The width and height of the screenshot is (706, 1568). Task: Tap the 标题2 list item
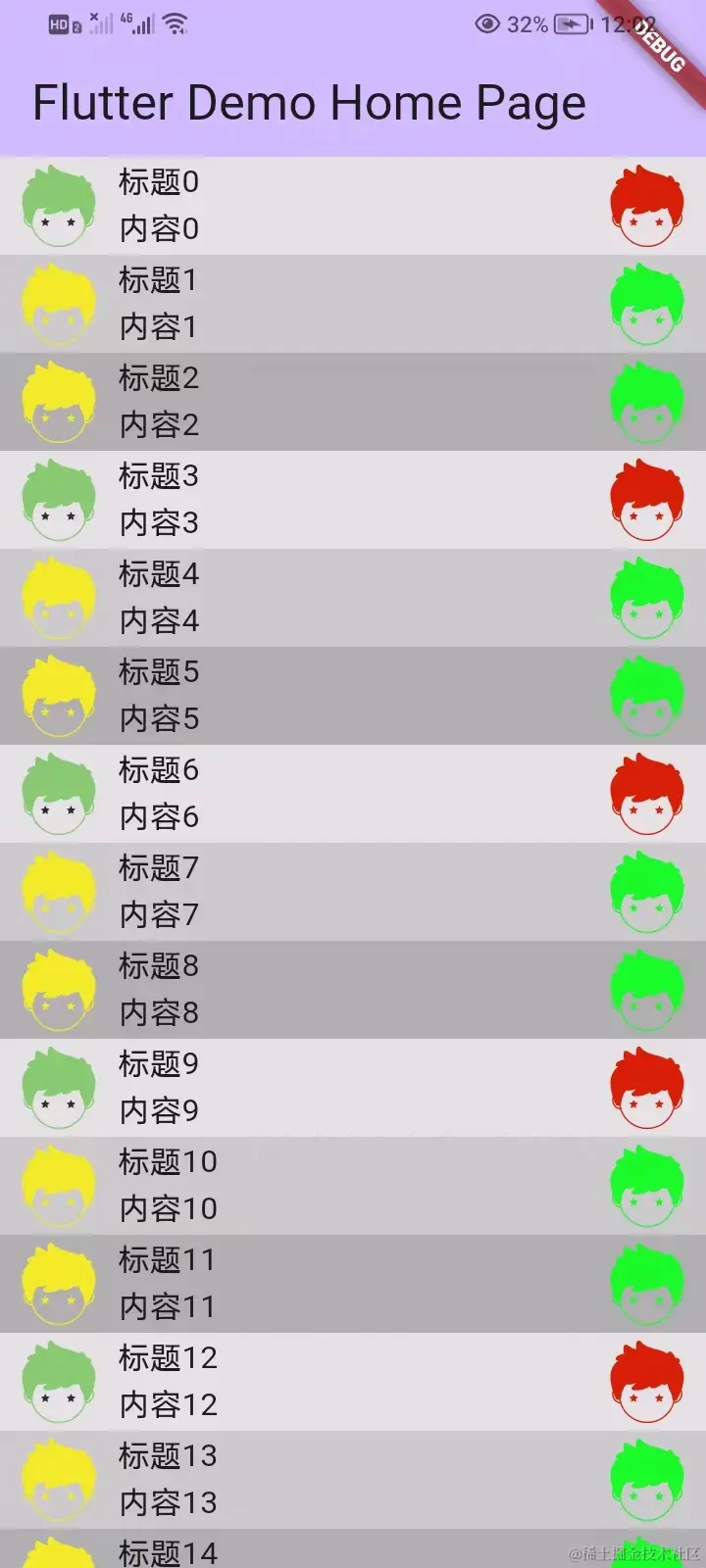(353, 402)
